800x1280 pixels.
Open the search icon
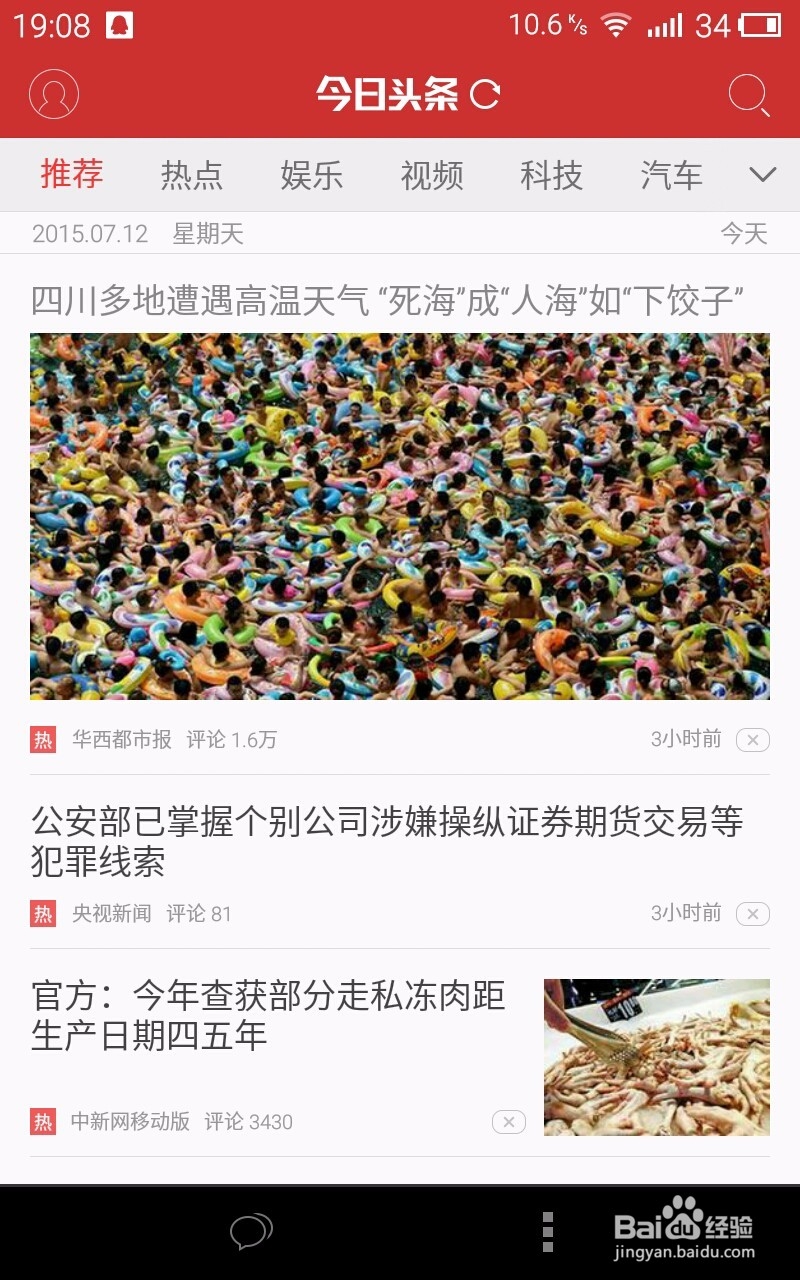746,95
